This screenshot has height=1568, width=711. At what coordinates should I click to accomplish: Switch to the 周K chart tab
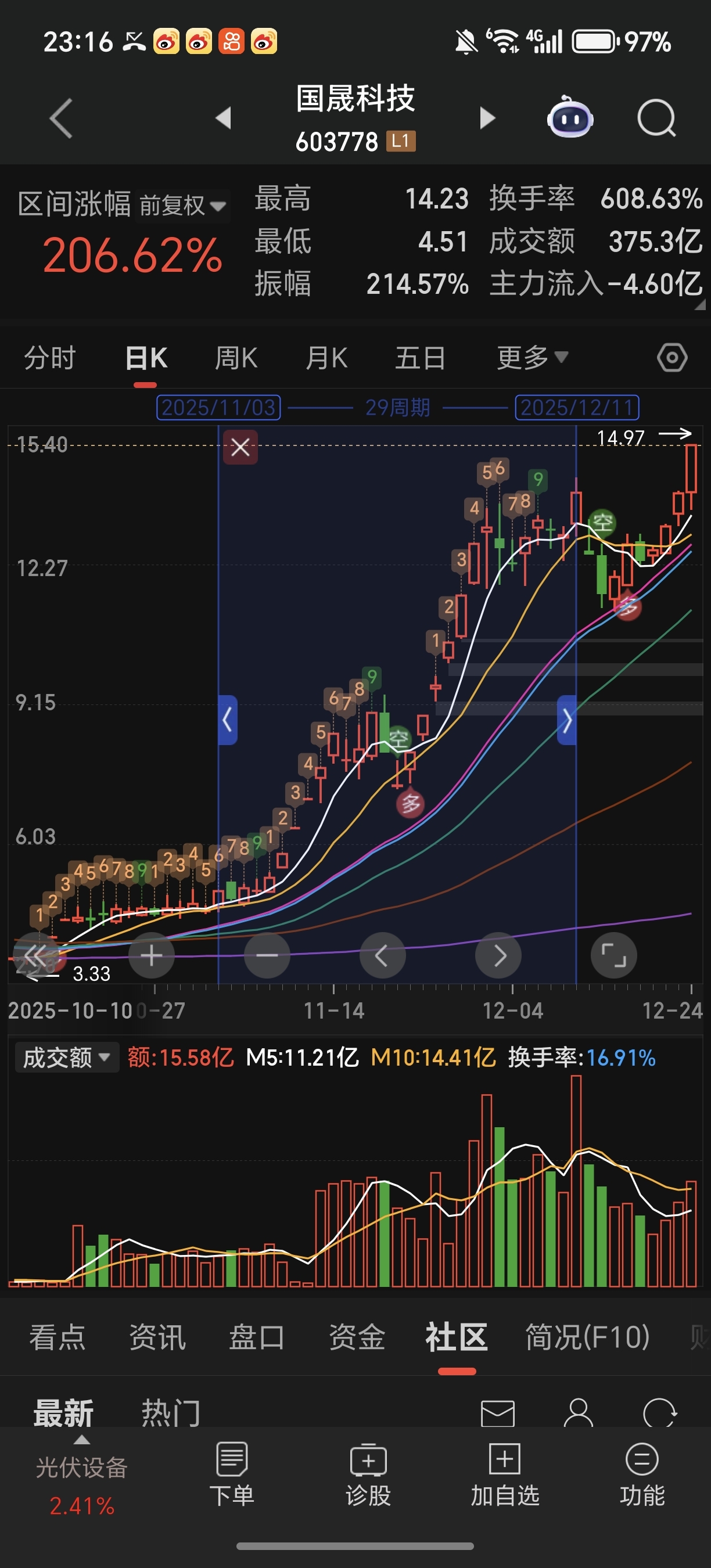pos(236,358)
